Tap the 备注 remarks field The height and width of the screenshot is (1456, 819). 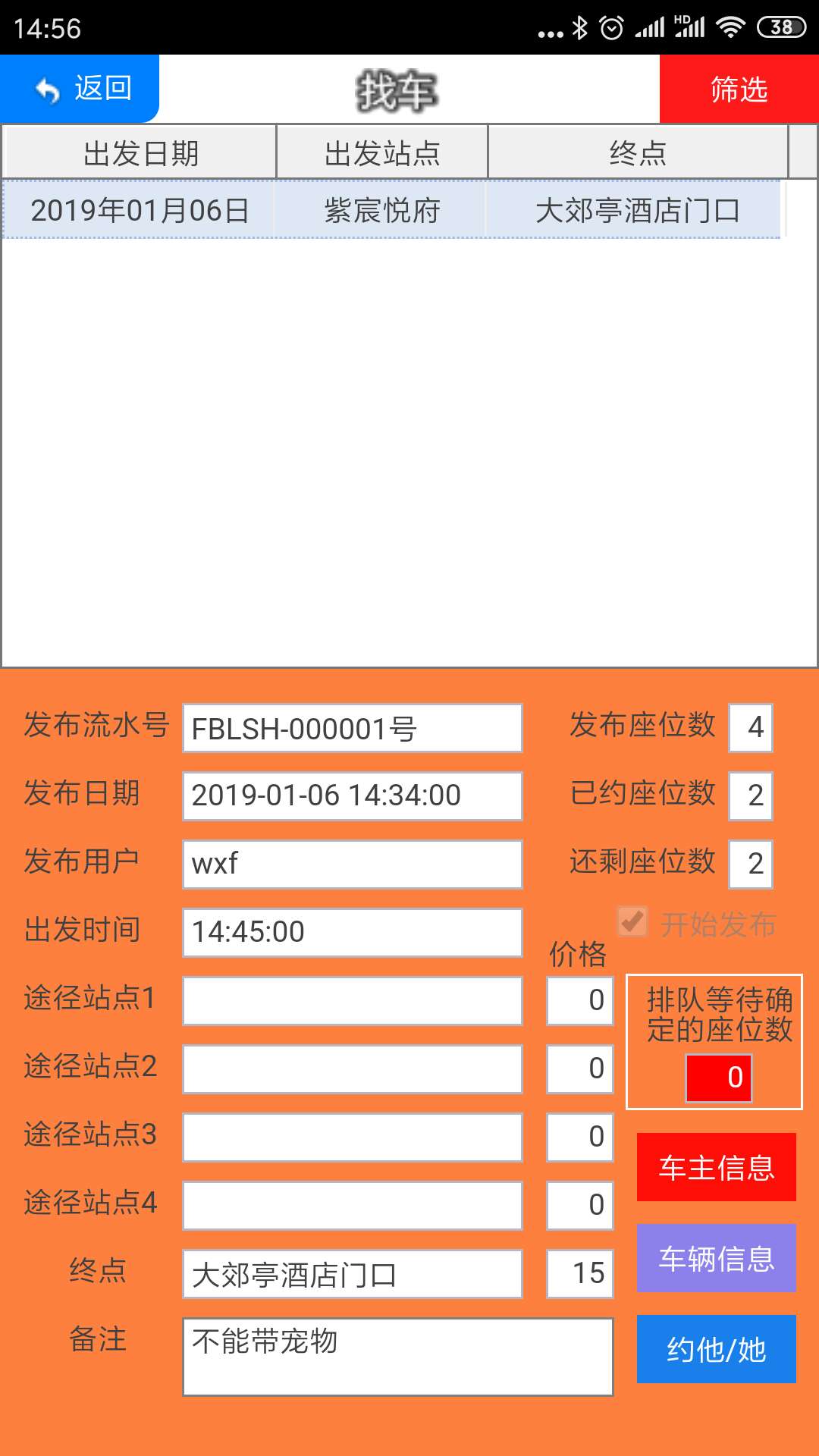(397, 1357)
